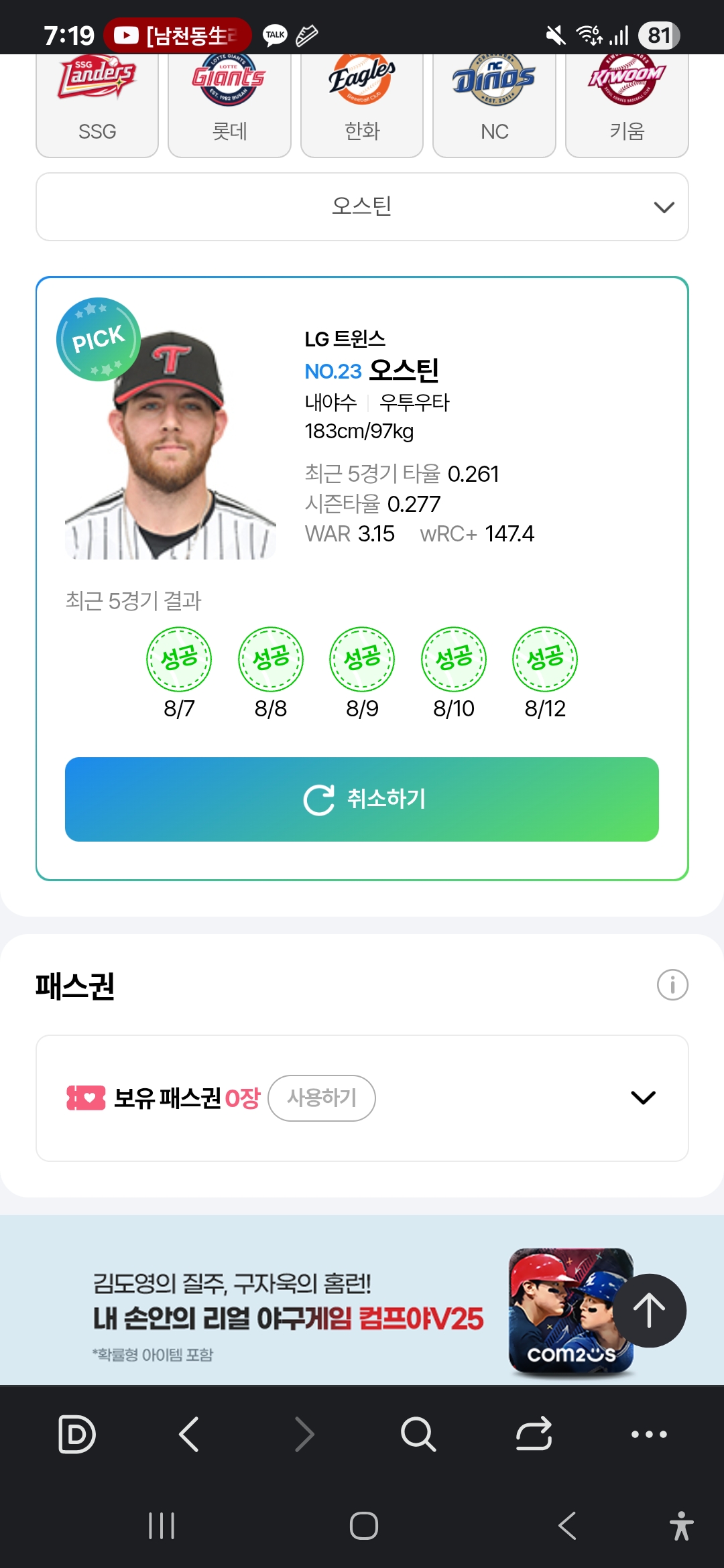Jump back to top with arrow button
Viewport: 724px width, 1568px height.
[649, 1311]
